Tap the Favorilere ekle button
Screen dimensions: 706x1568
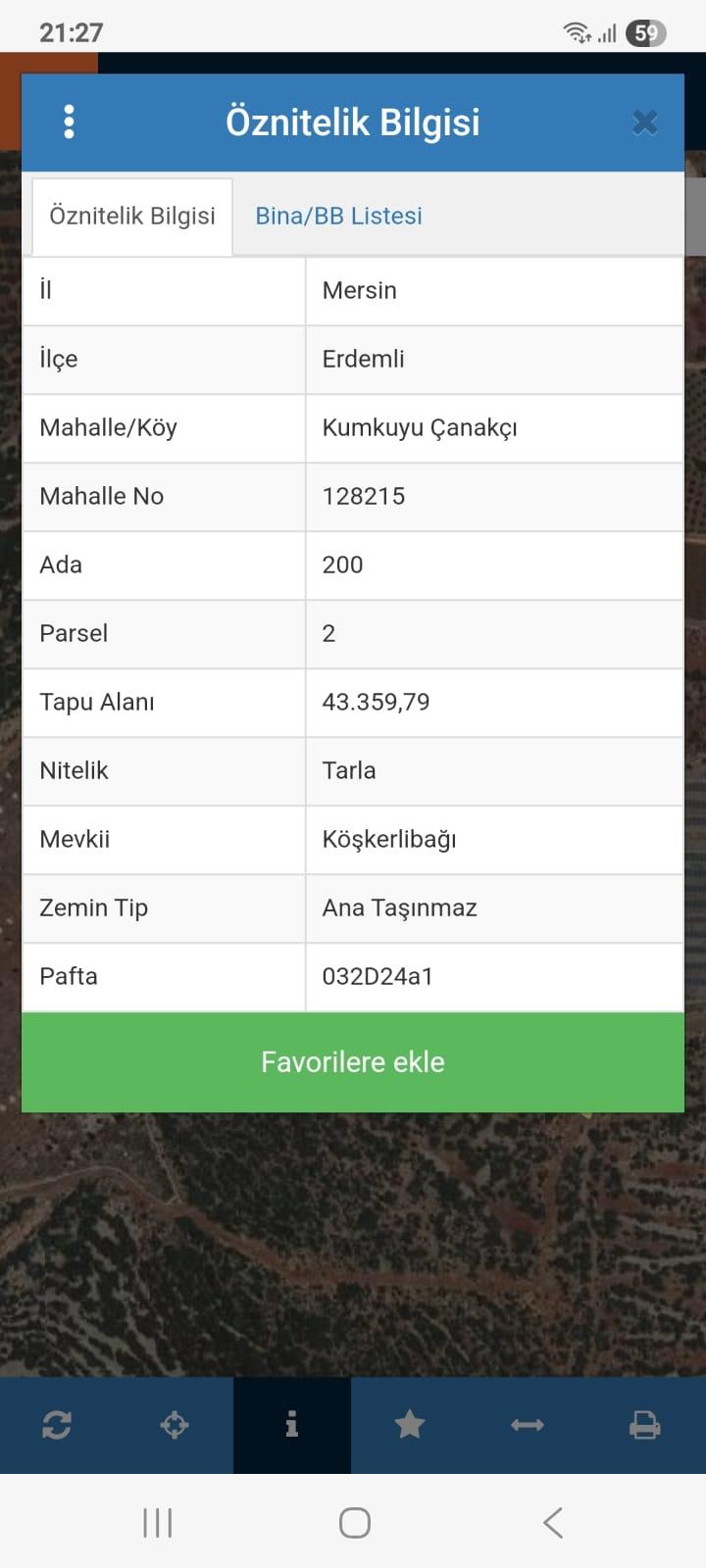point(353,1062)
